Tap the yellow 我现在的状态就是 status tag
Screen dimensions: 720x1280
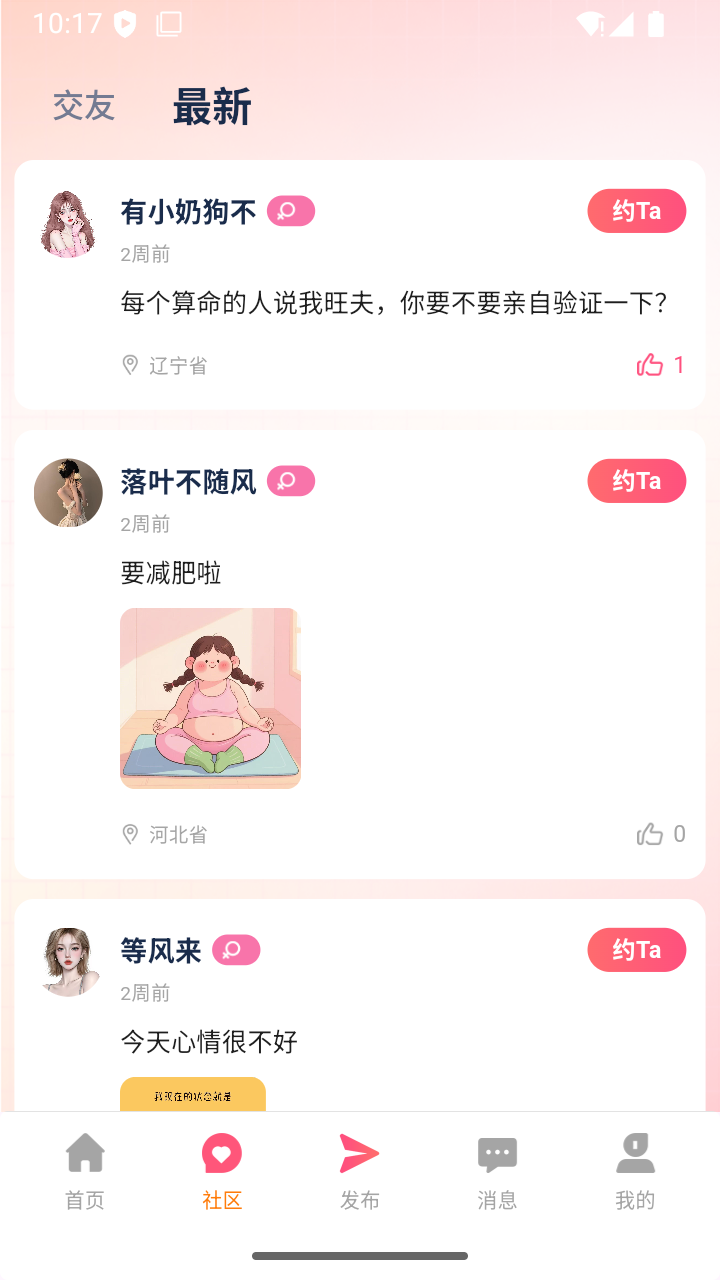pyautogui.click(x=192, y=1096)
